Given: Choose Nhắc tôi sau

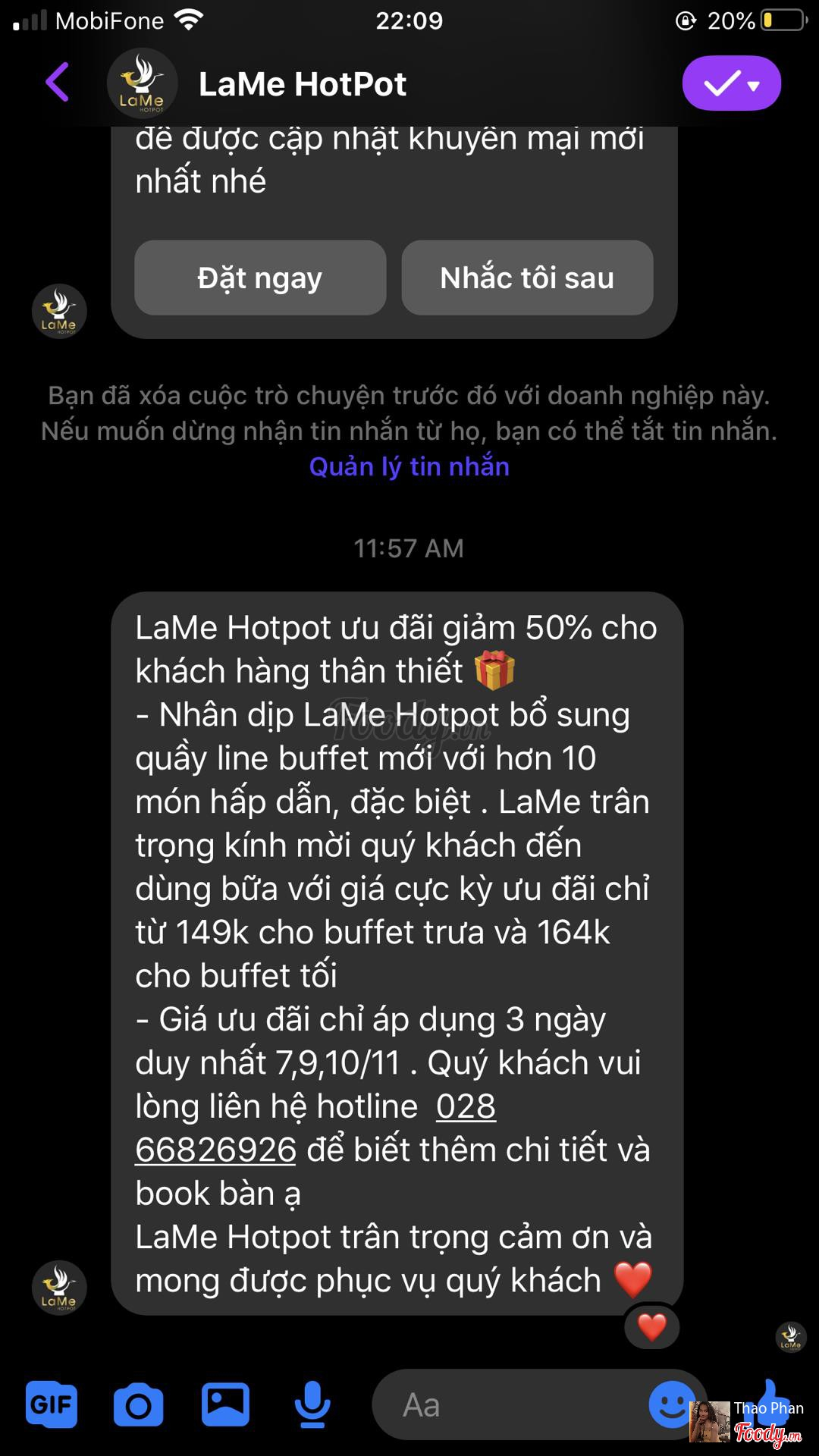Looking at the screenshot, I should pyautogui.click(x=527, y=278).
